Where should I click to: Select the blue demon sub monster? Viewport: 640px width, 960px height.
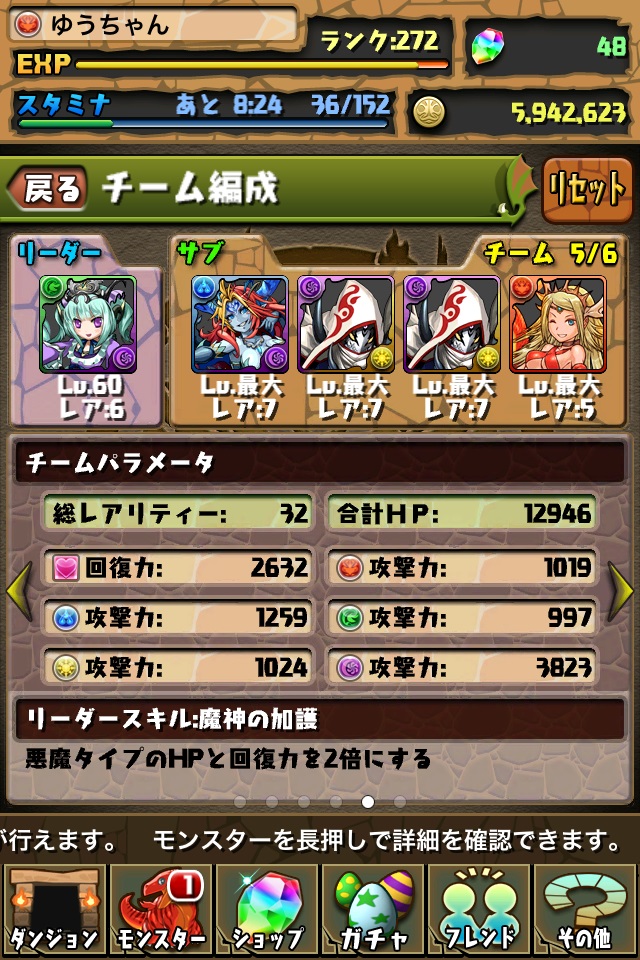click(239, 324)
